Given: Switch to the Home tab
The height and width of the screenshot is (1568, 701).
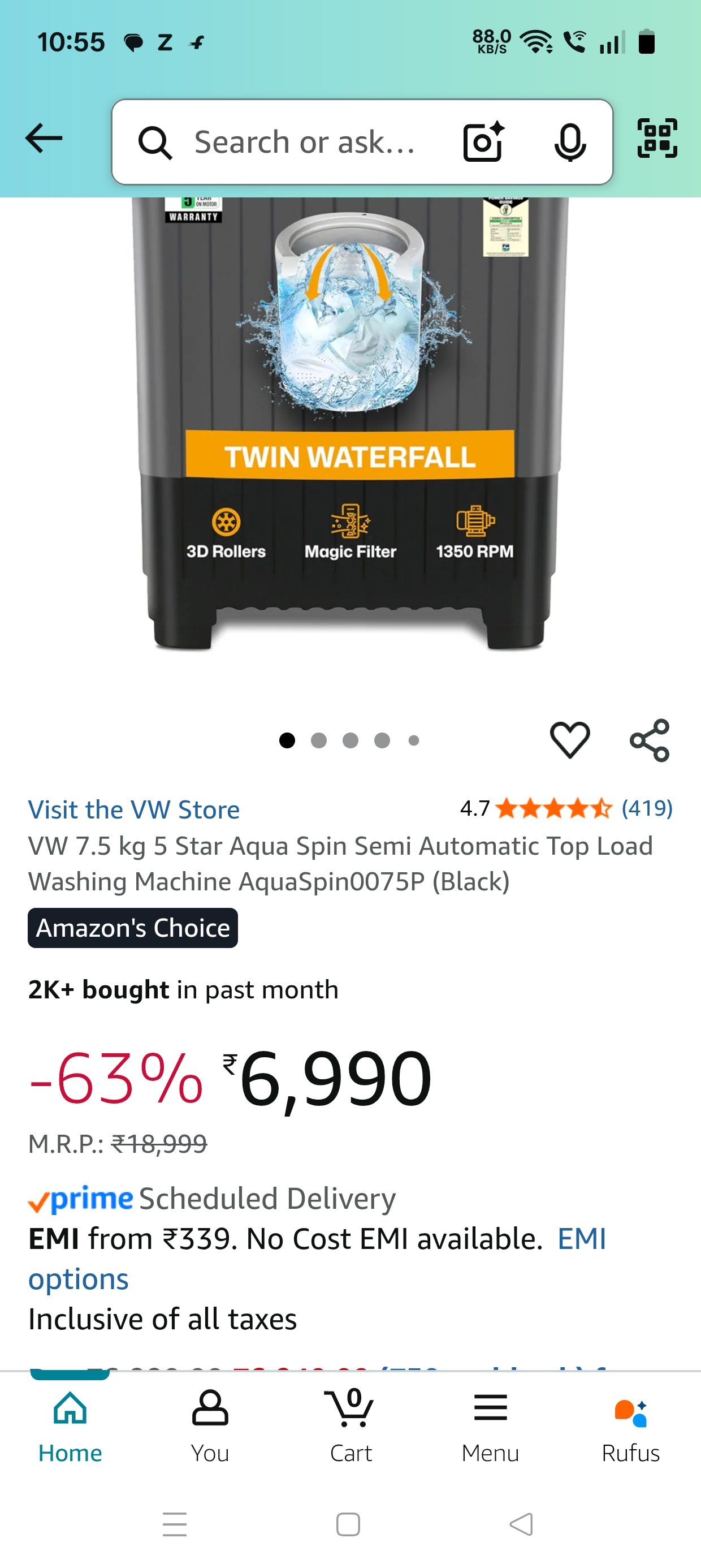Looking at the screenshot, I should click(x=70, y=1427).
